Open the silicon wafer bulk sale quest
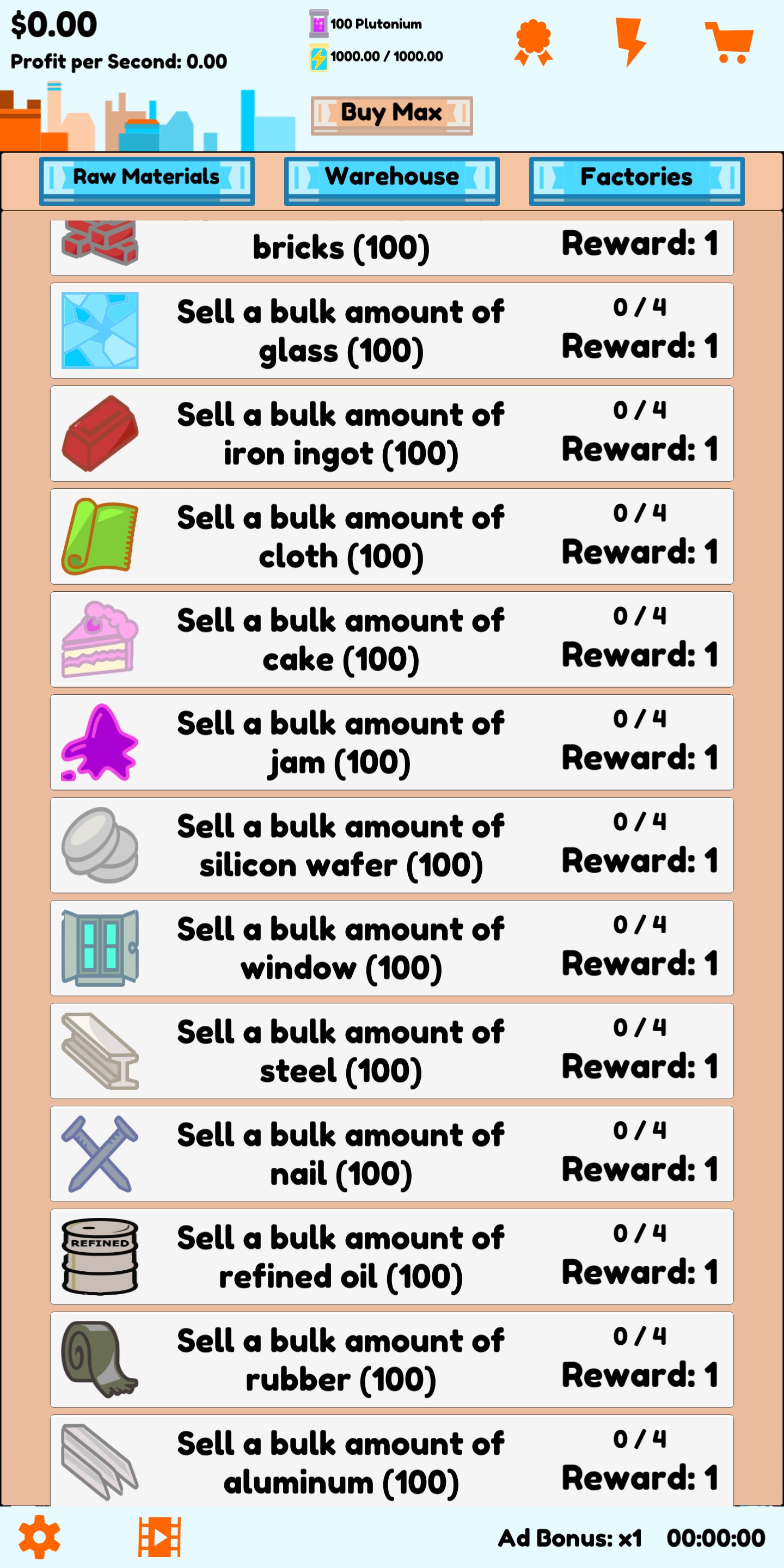Screen dimensions: 784x1568 point(391,846)
